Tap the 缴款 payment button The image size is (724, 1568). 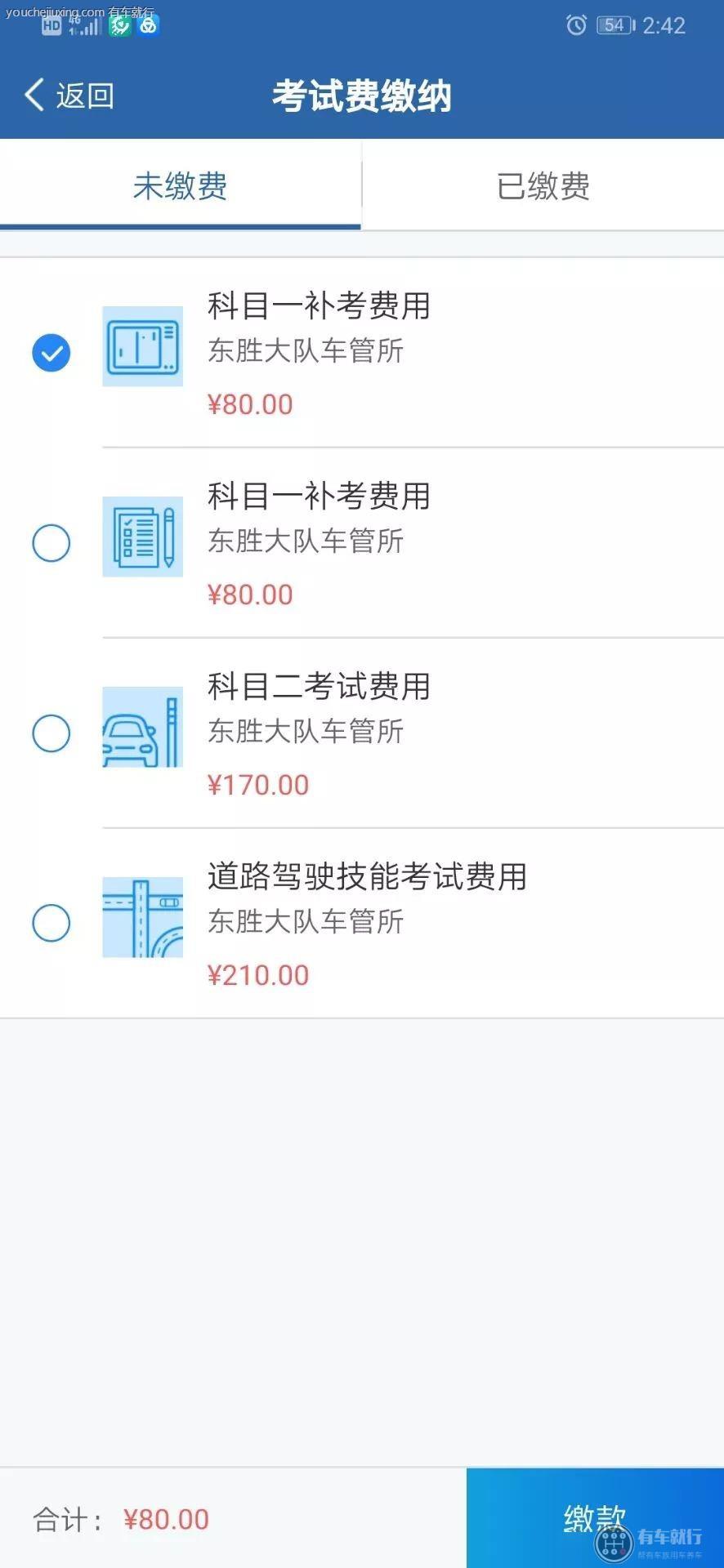594,1517
